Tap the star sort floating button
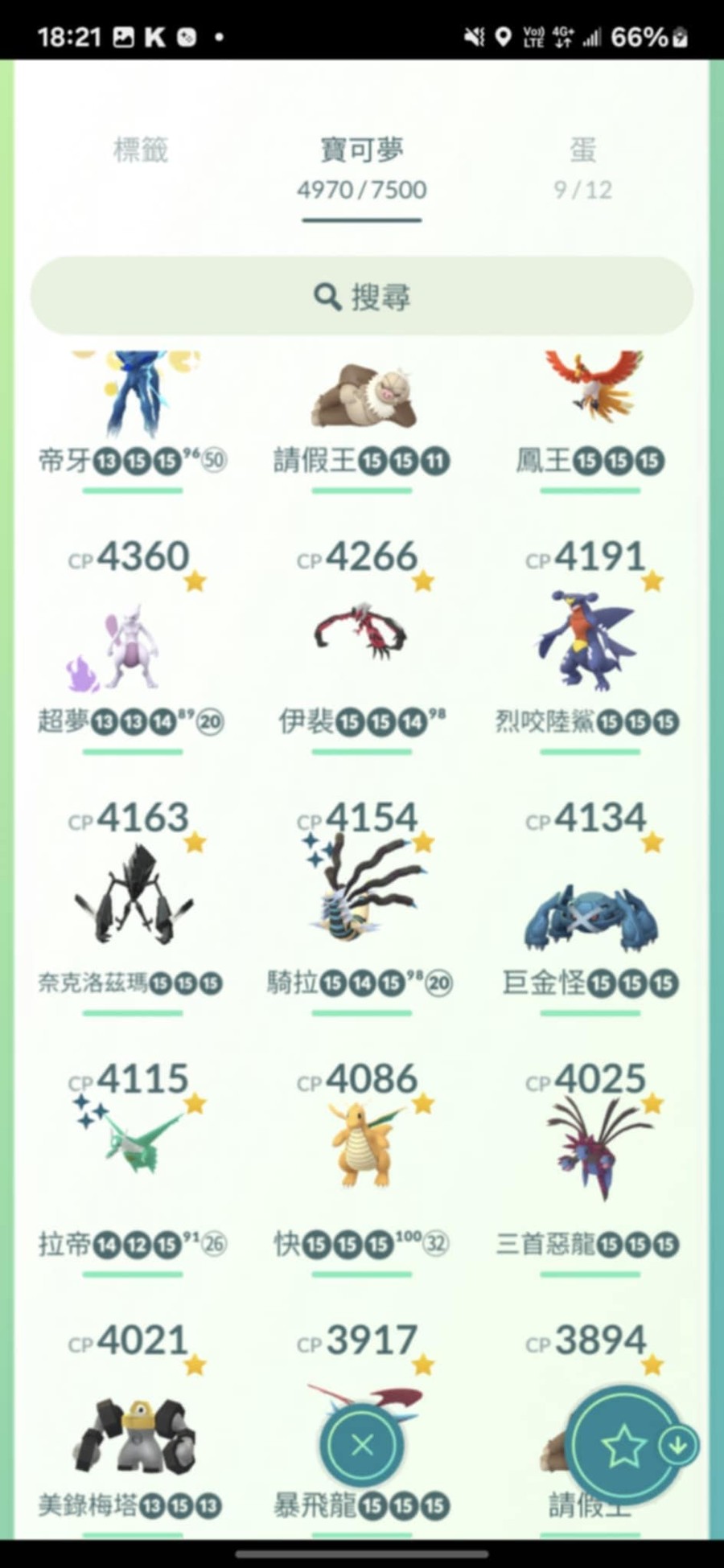724x1568 pixels. pyautogui.click(x=624, y=1447)
